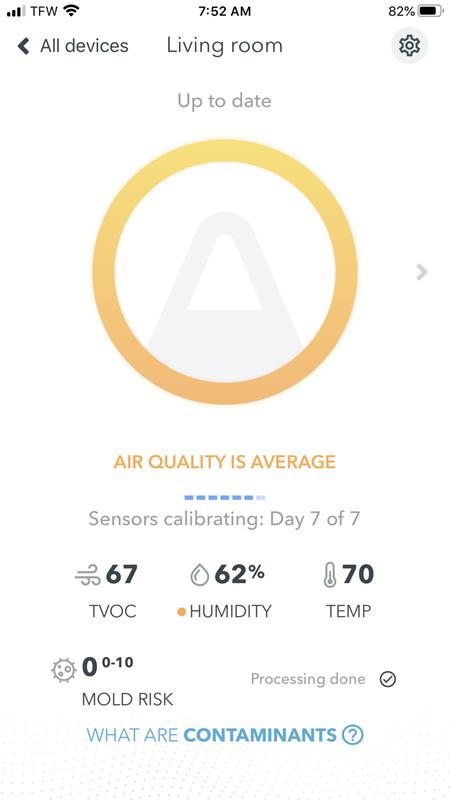Open the device settings gear
450x800 pixels.
coord(409,46)
